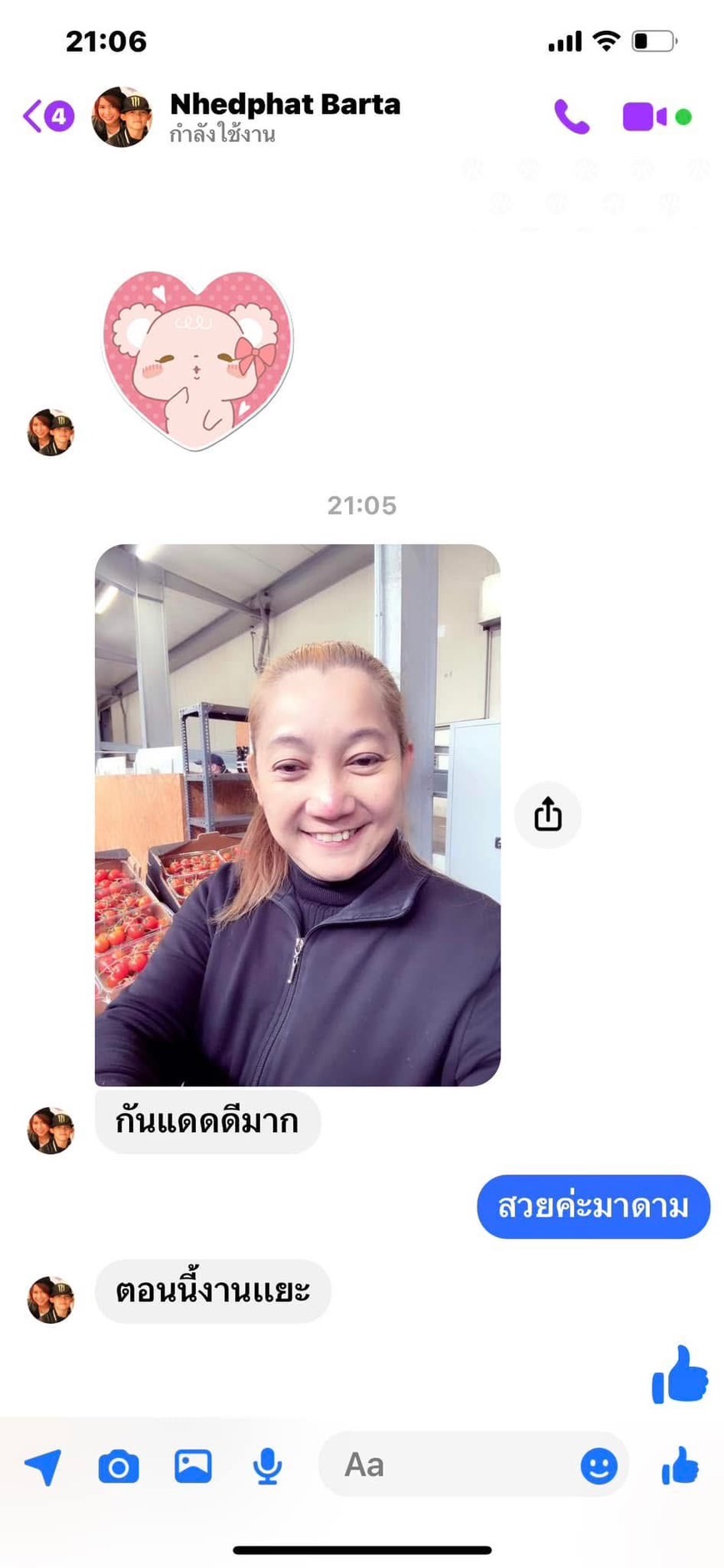Screen dimensions: 724x1568
Task: Open the received selfie photo
Action: click(x=297, y=814)
